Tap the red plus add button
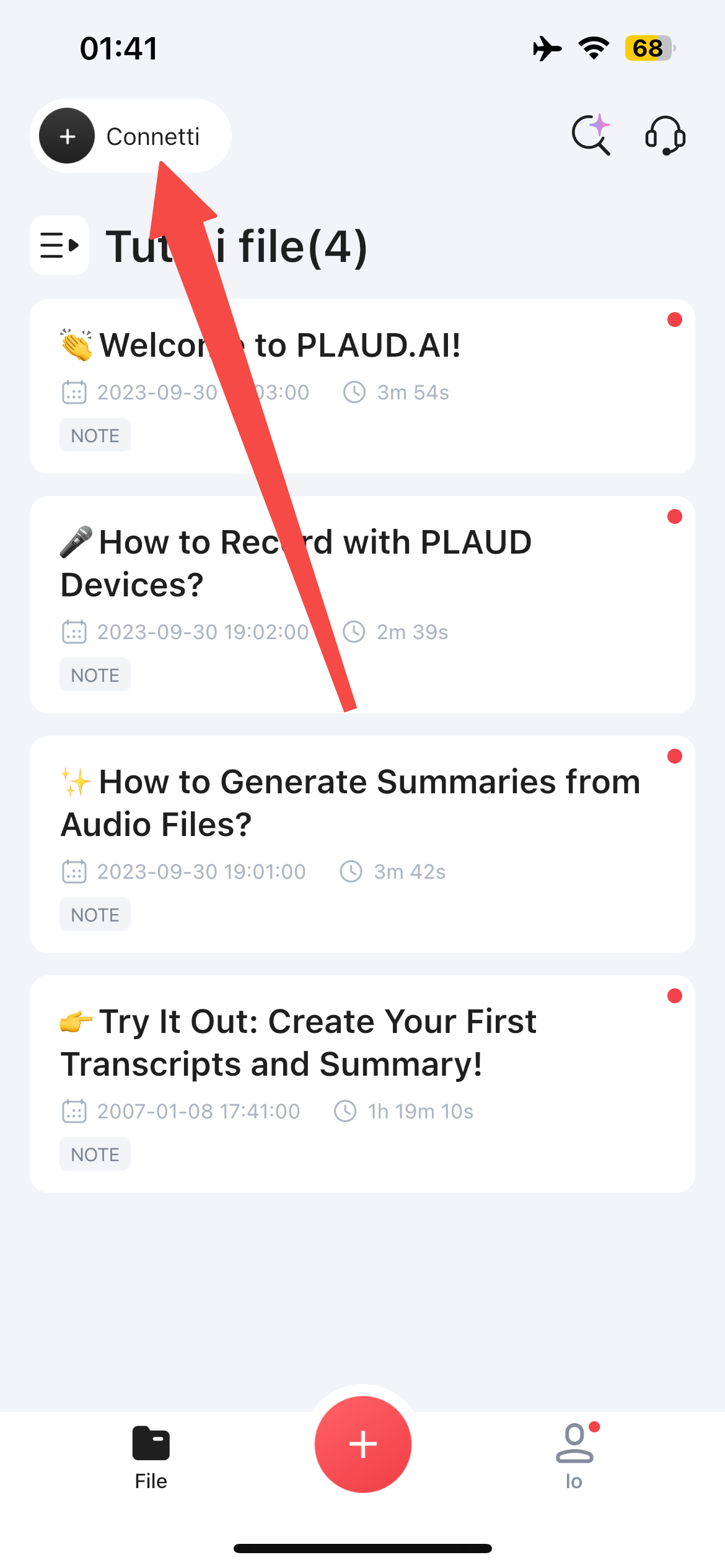Image resolution: width=725 pixels, height=1568 pixels. tap(362, 1444)
